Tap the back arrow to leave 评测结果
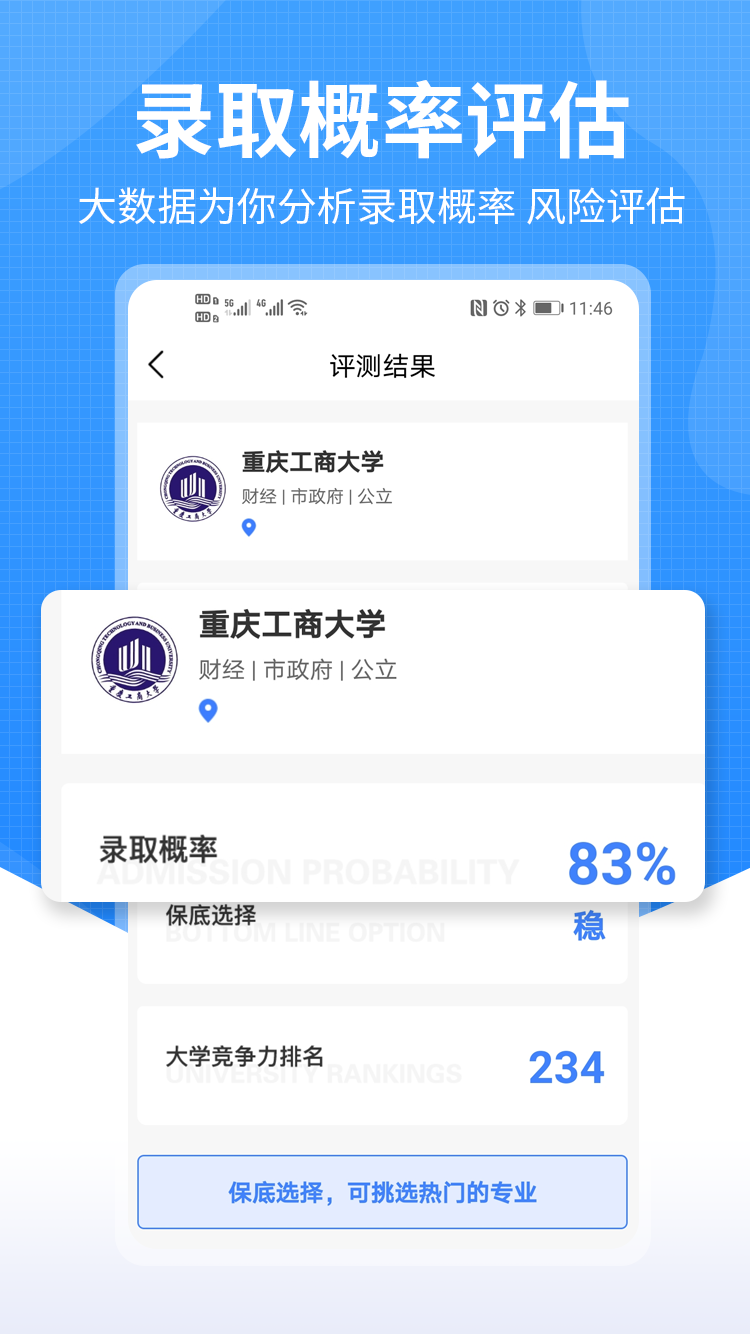The height and width of the screenshot is (1334, 750). pyautogui.click(x=155, y=366)
